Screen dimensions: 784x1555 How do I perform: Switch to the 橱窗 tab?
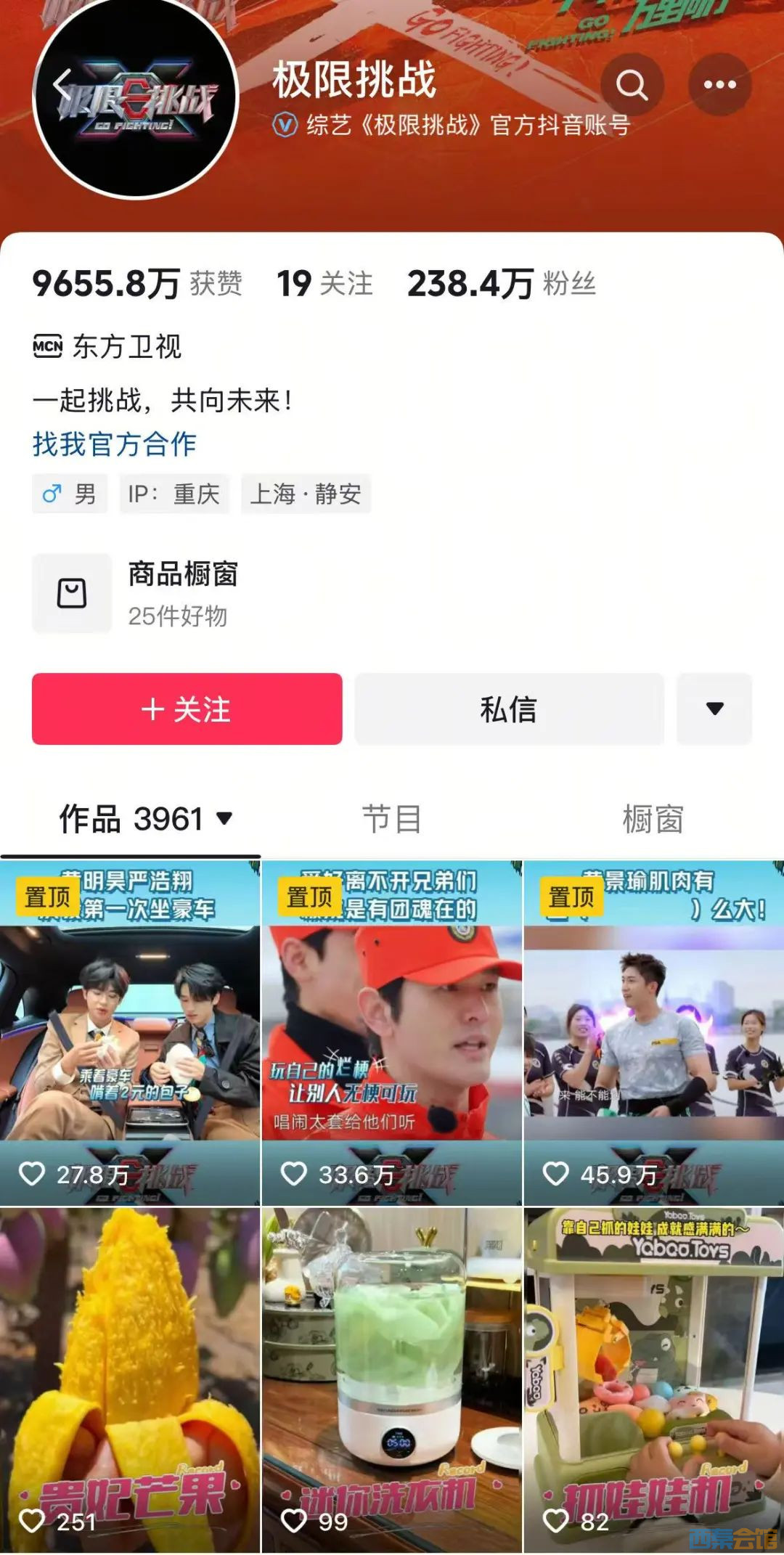point(653,819)
